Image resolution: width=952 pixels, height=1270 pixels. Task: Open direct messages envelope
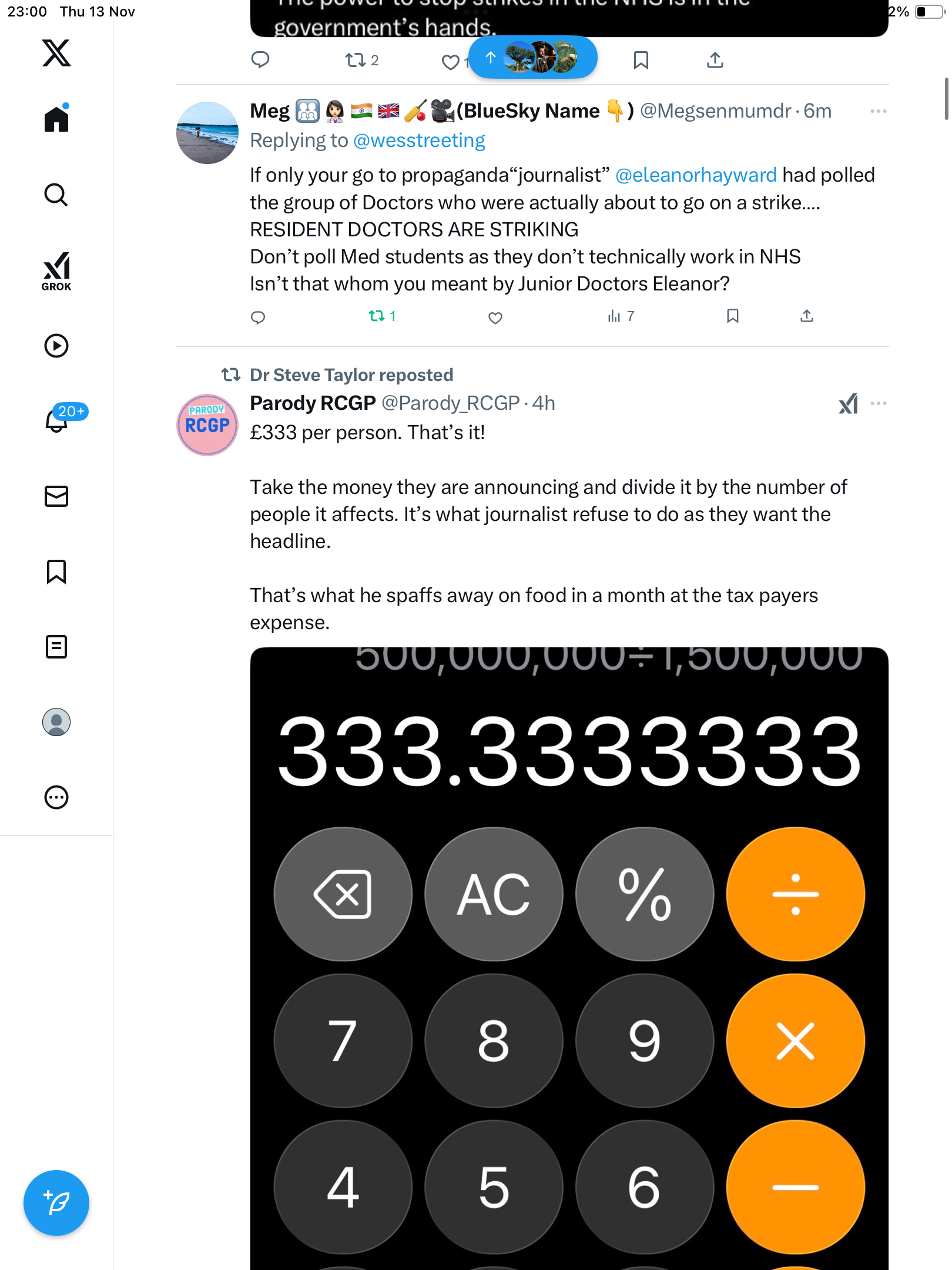[56, 496]
